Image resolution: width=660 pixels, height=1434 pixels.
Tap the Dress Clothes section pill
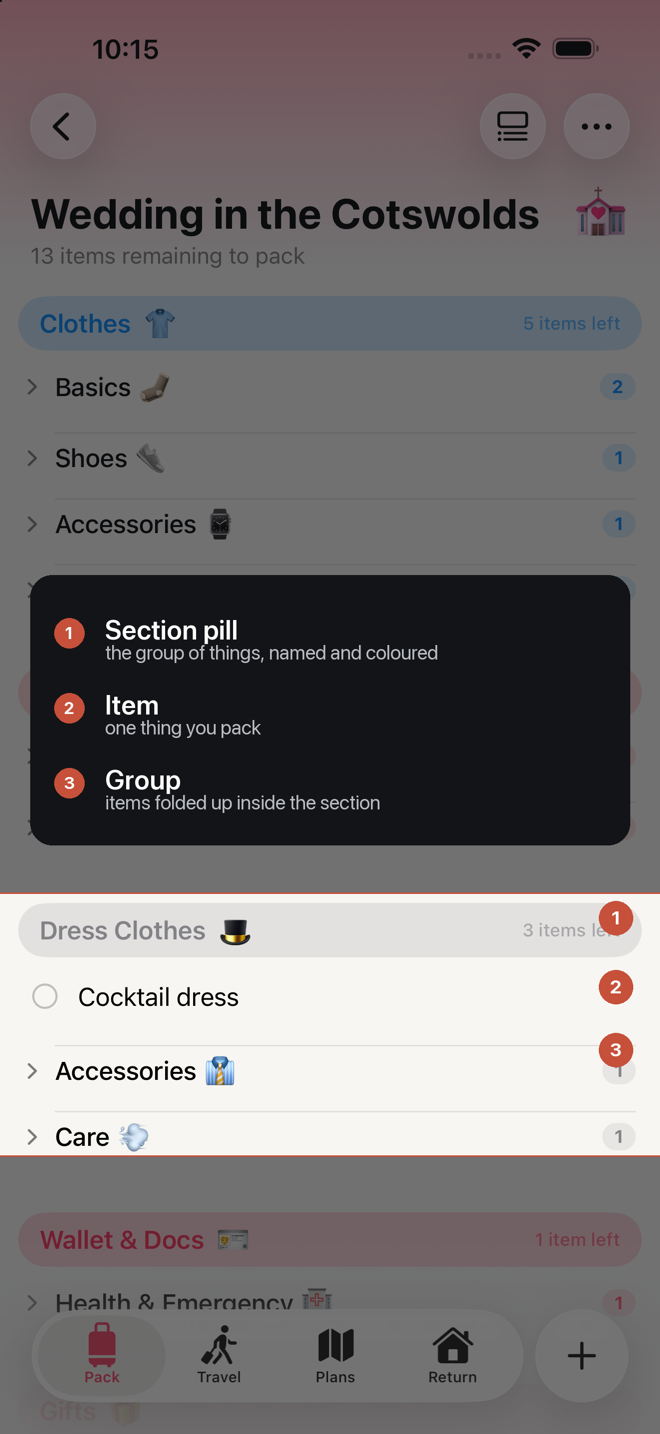point(329,930)
